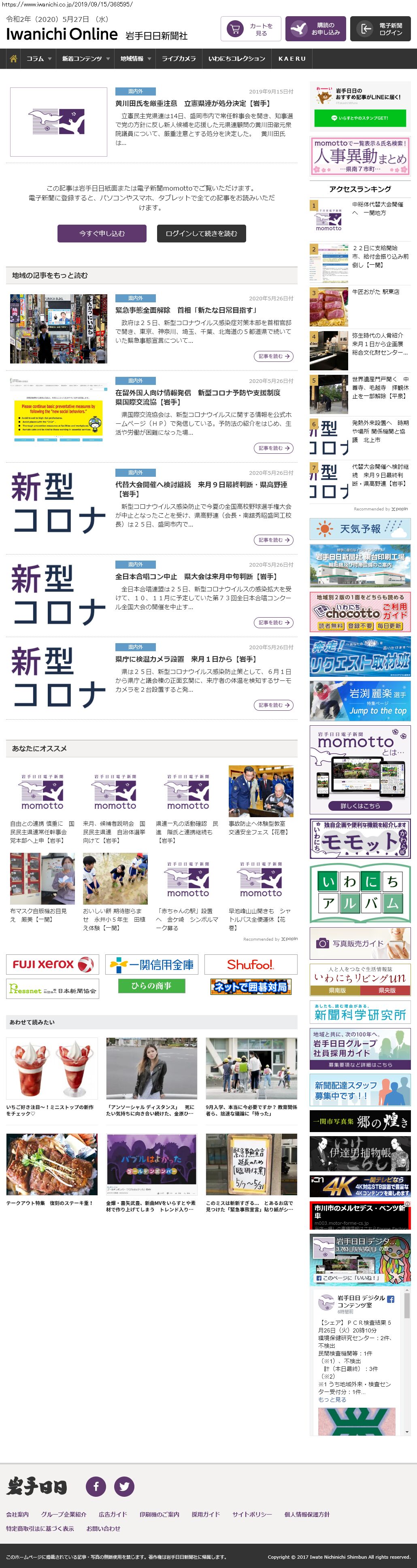Expand the コラム menu
The image size is (417, 1568).
(x=38, y=58)
